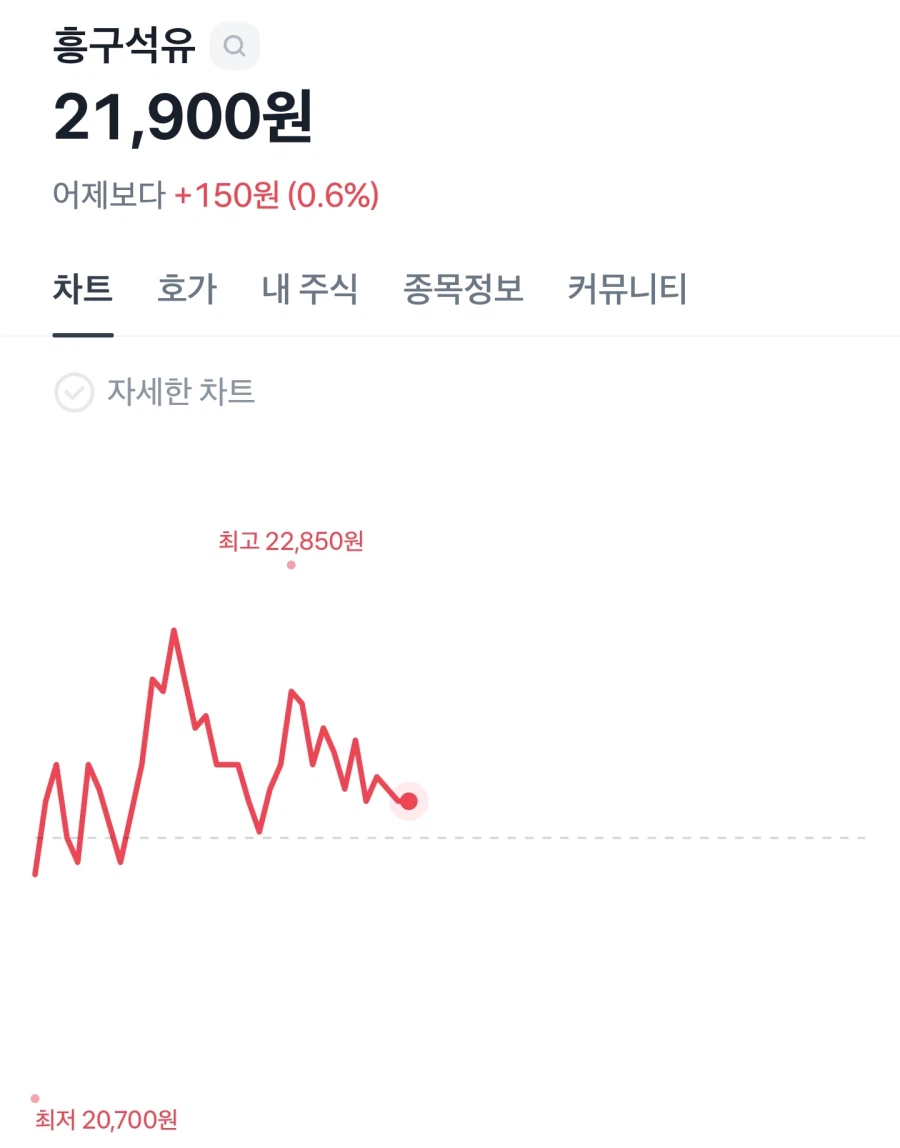Tap the price 21,900원 heading

tap(180, 118)
